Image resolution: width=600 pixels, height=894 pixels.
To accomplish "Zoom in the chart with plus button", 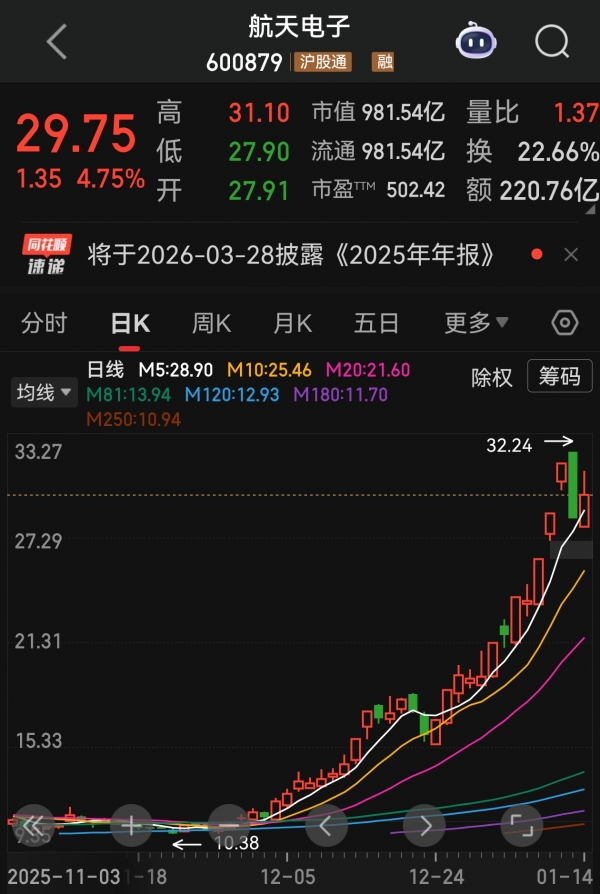I will 131,826.
